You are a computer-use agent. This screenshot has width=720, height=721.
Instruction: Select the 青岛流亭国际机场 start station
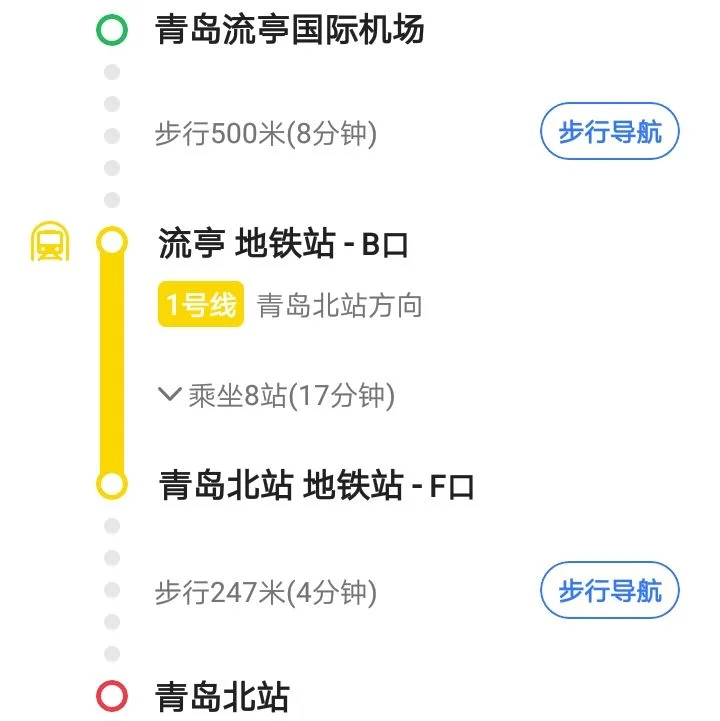(290, 30)
